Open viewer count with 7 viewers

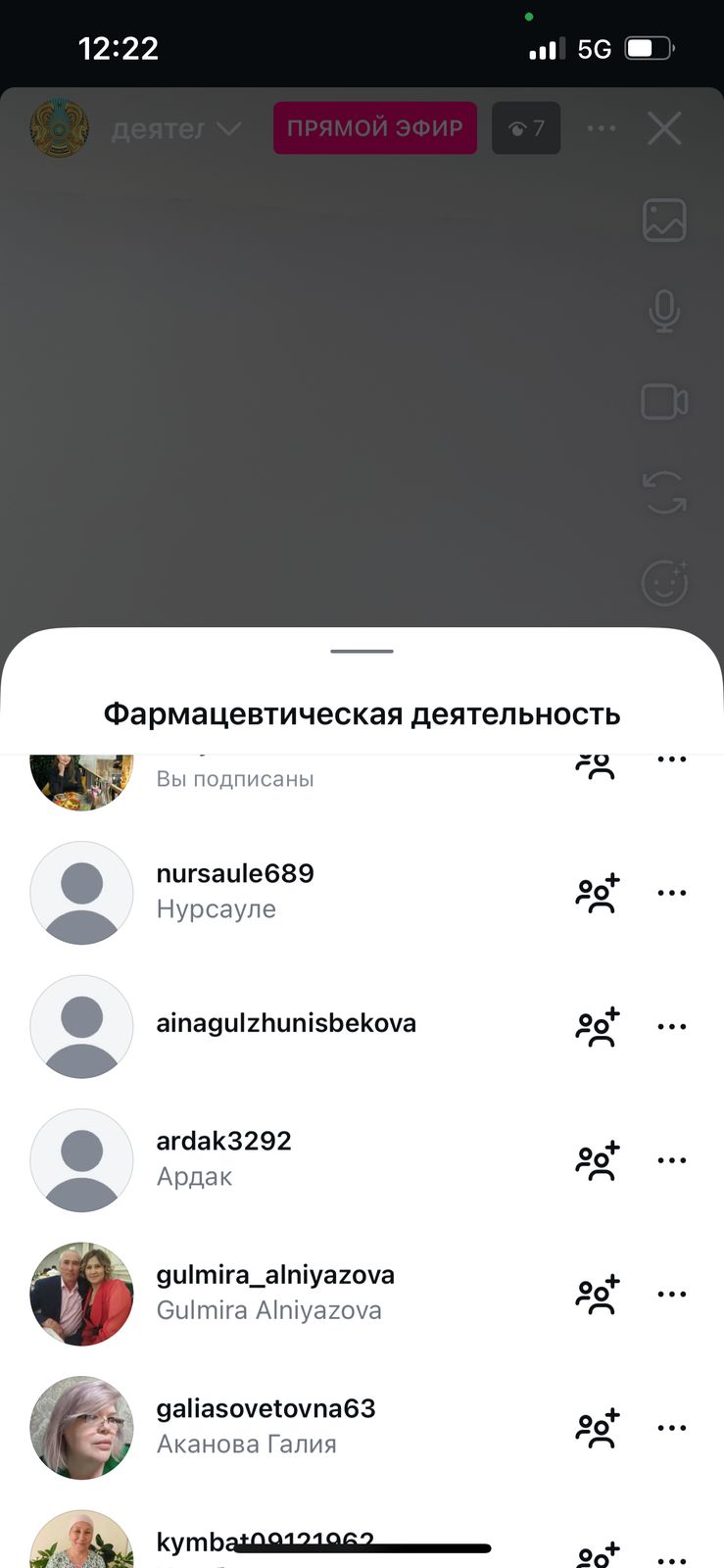526,128
